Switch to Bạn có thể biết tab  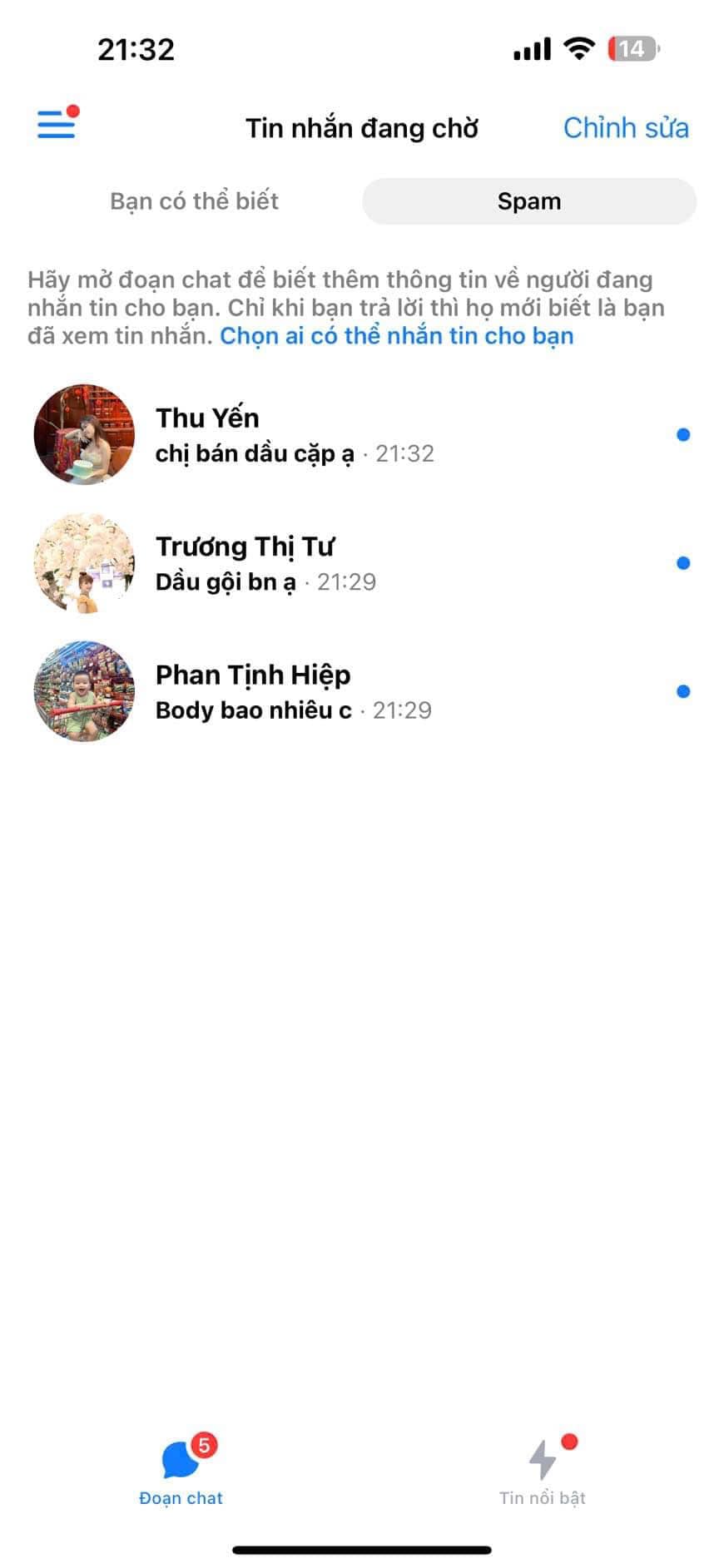coord(194,201)
